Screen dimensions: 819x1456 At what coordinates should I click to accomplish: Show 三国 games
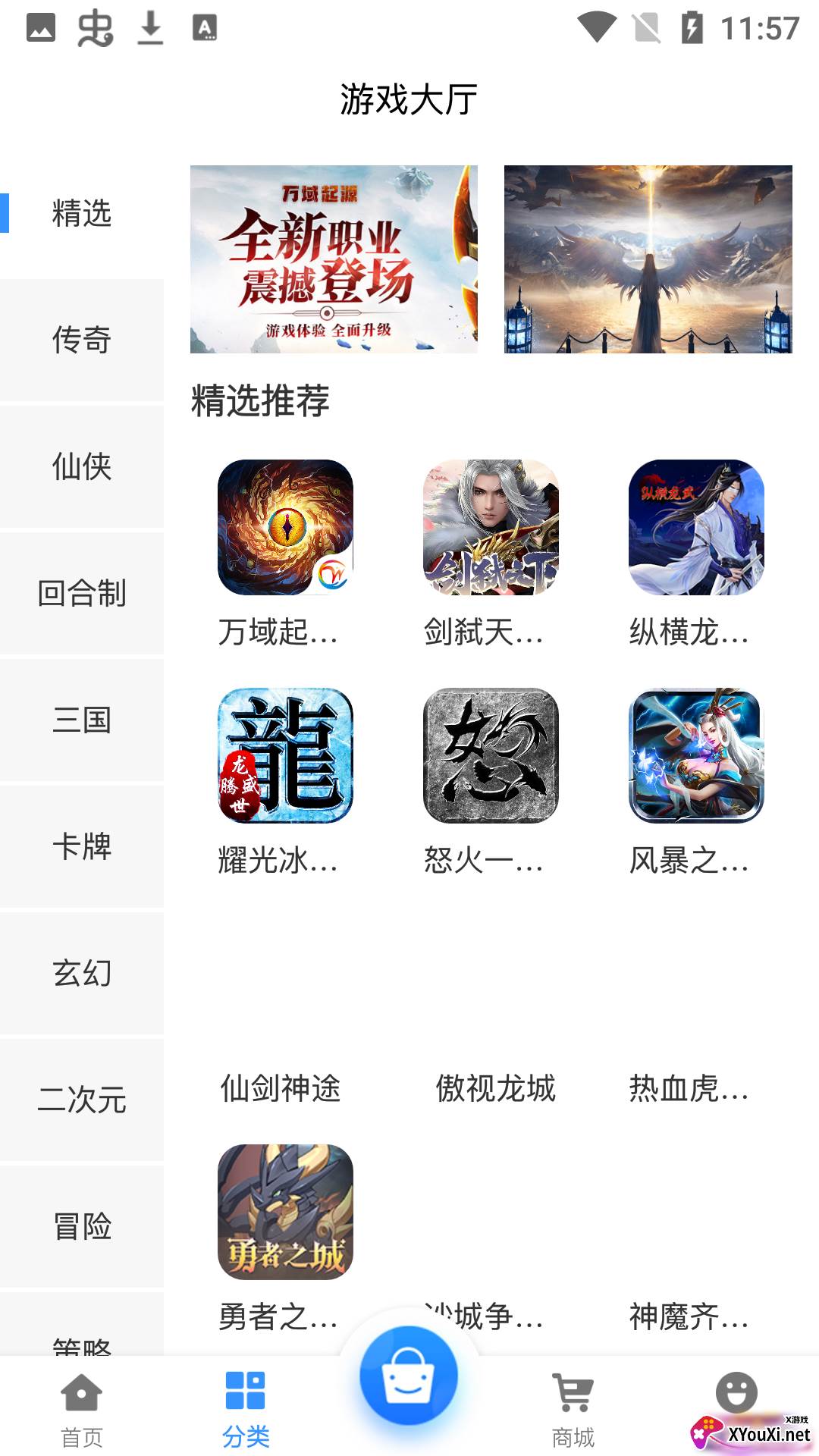pos(82,720)
